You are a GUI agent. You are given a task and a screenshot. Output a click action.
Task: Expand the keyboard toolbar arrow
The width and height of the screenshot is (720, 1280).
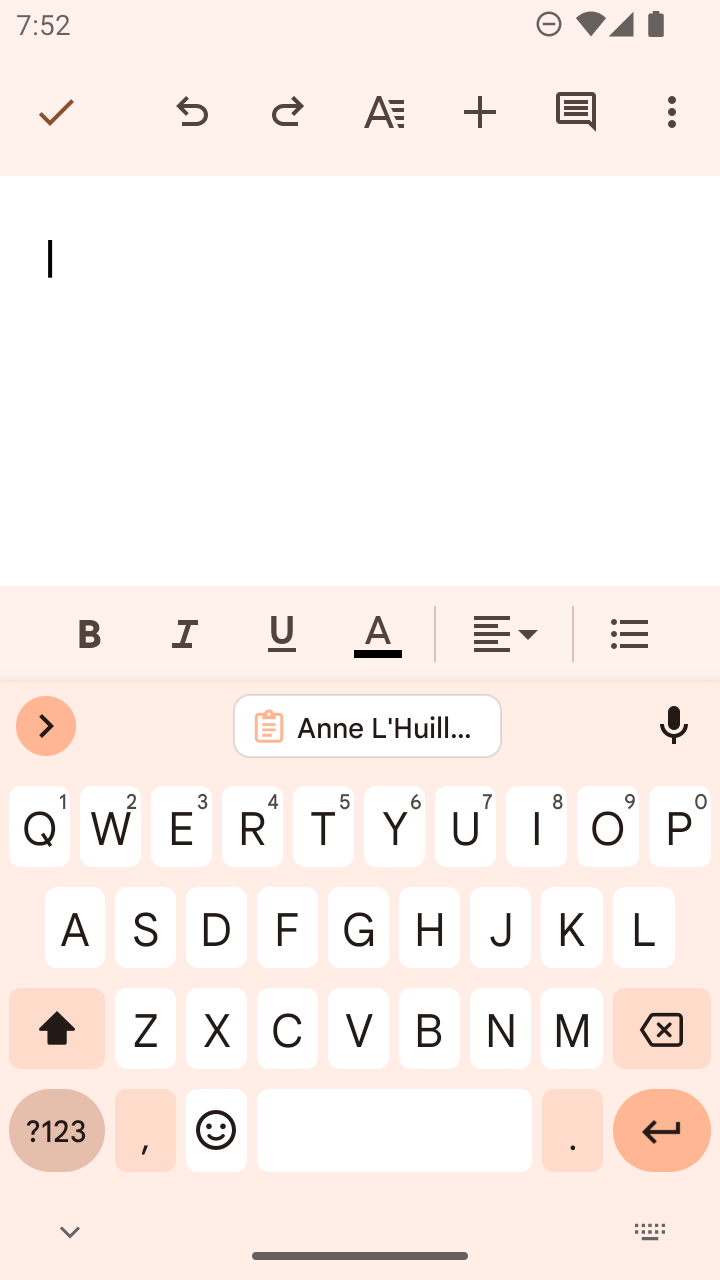pos(46,726)
